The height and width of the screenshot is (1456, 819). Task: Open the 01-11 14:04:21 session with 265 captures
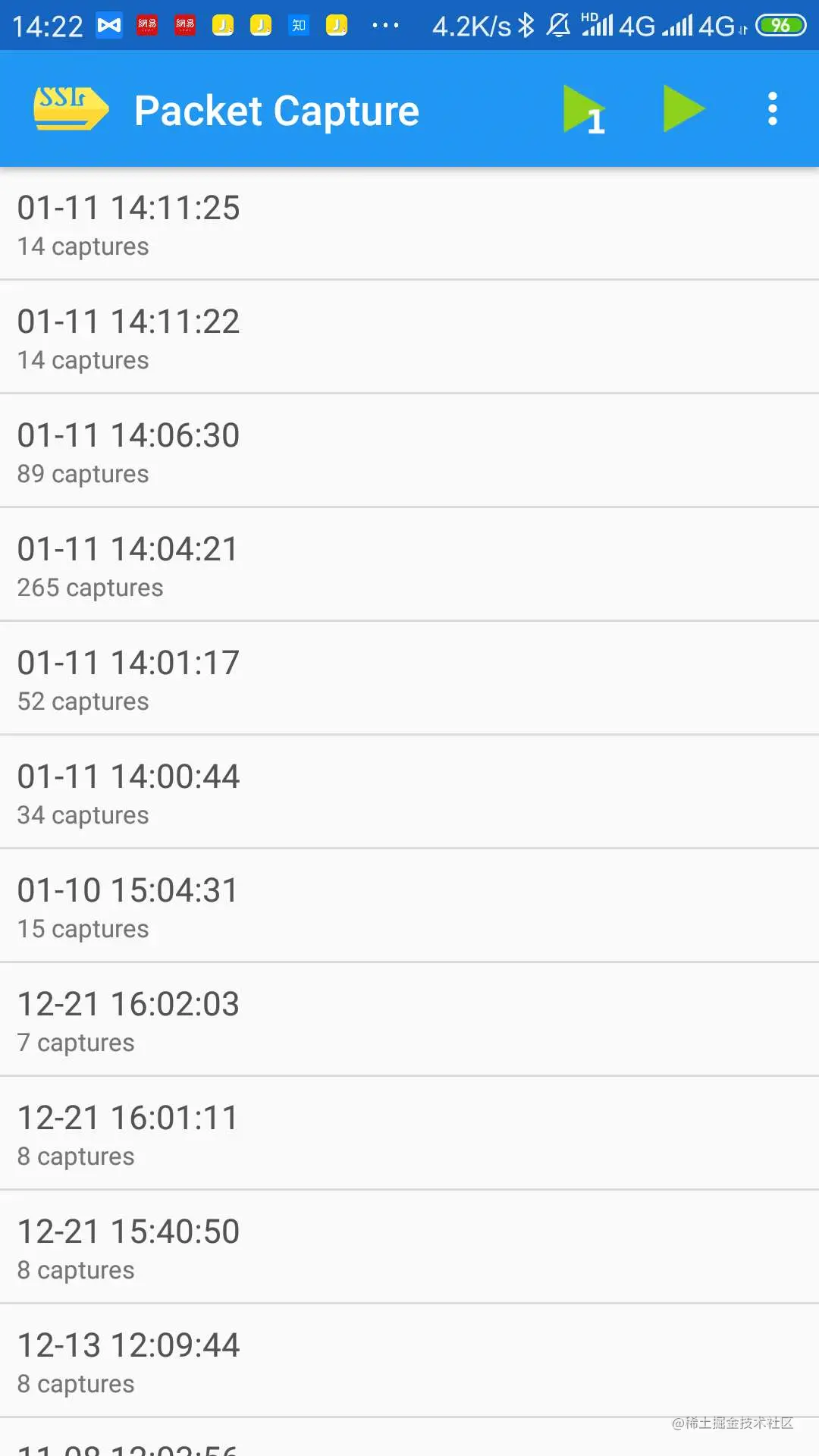tap(409, 566)
